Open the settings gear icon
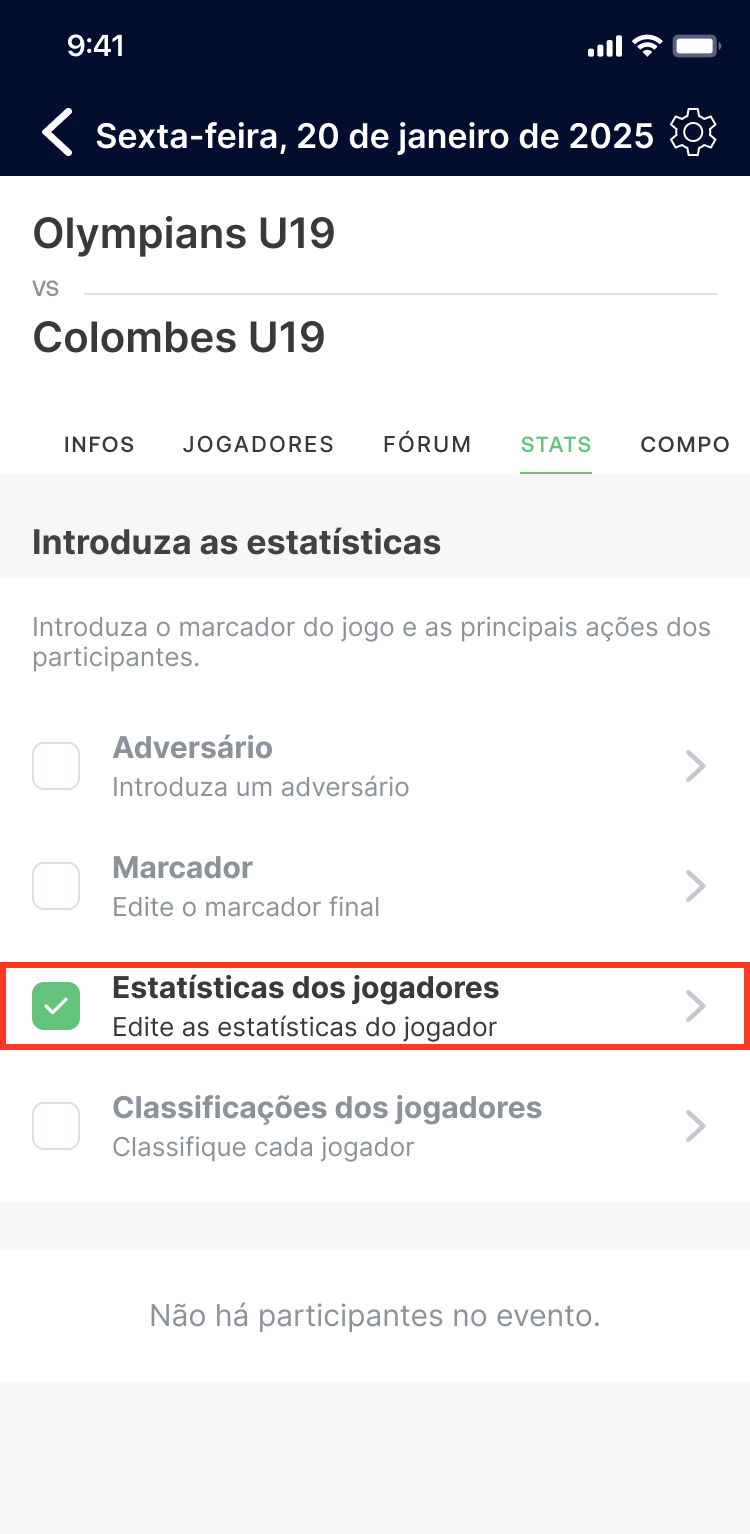 click(x=693, y=134)
